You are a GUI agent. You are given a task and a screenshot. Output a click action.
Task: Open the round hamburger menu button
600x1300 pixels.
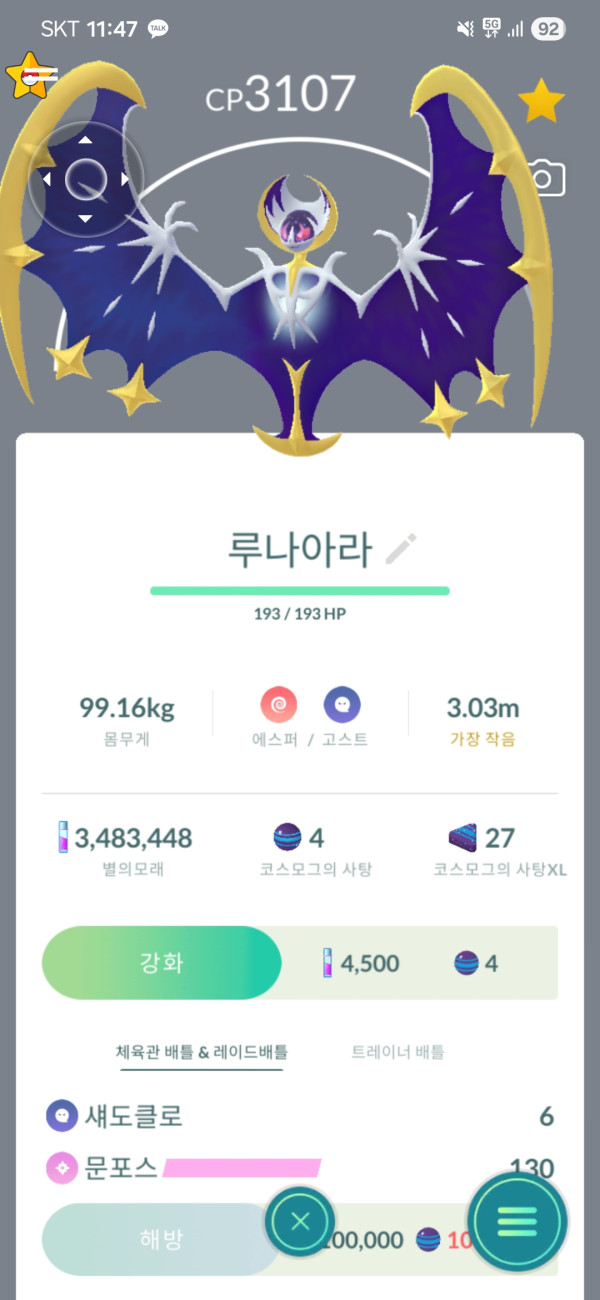pyautogui.click(x=517, y=1221)
